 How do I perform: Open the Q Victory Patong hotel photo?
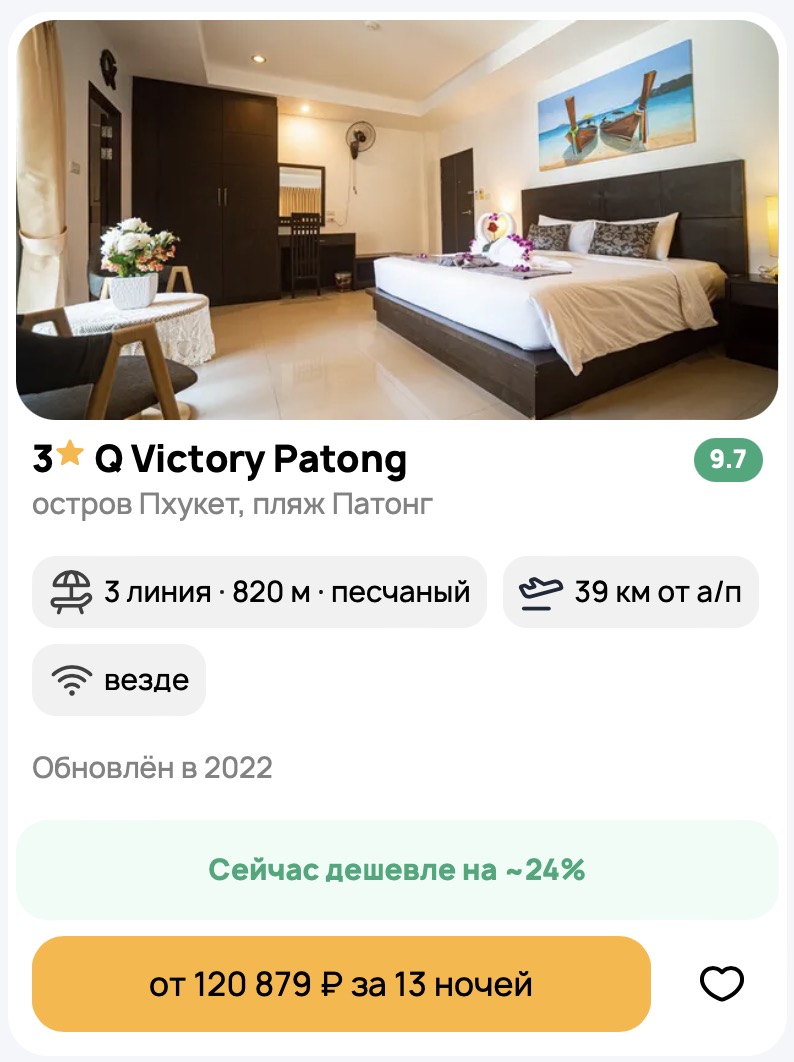397,220
